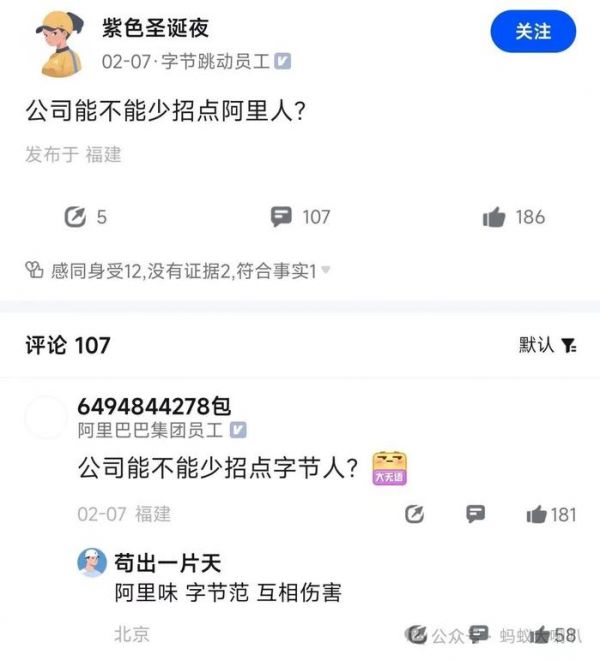Like the comment with 181 likes
The height and width of the screenshot is (660, 600).
pyautogui.click(x=537, y=514)
